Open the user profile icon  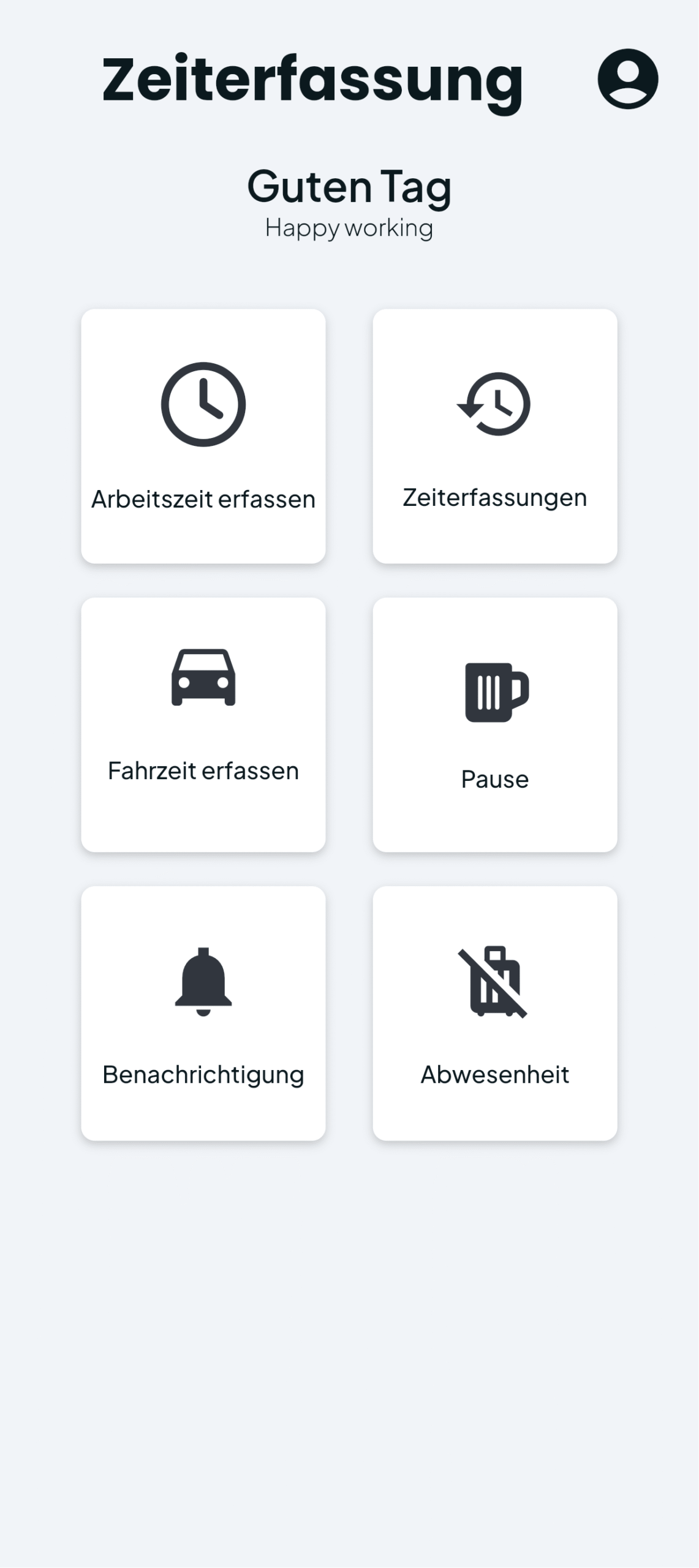point(628,79)
